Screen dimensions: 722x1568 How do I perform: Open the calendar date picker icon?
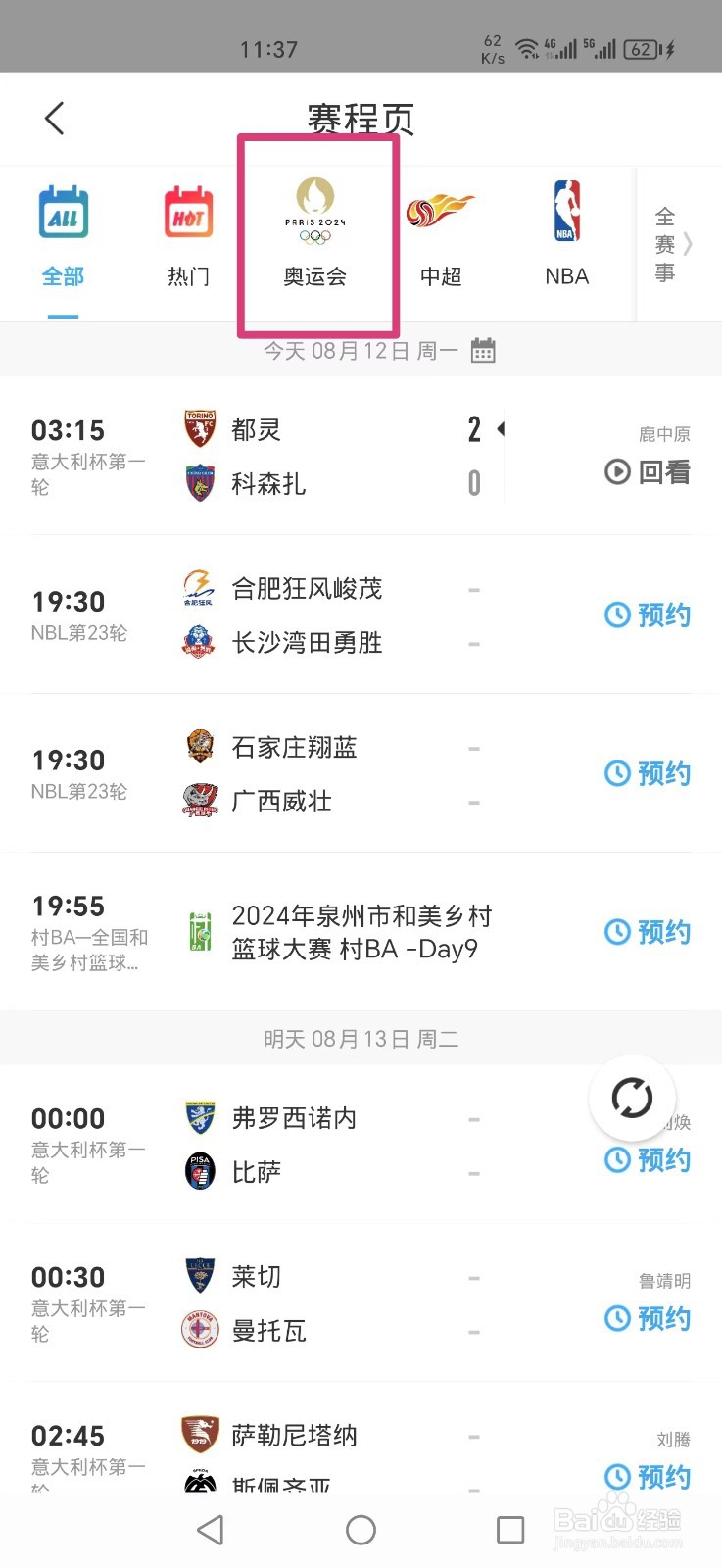483,351
